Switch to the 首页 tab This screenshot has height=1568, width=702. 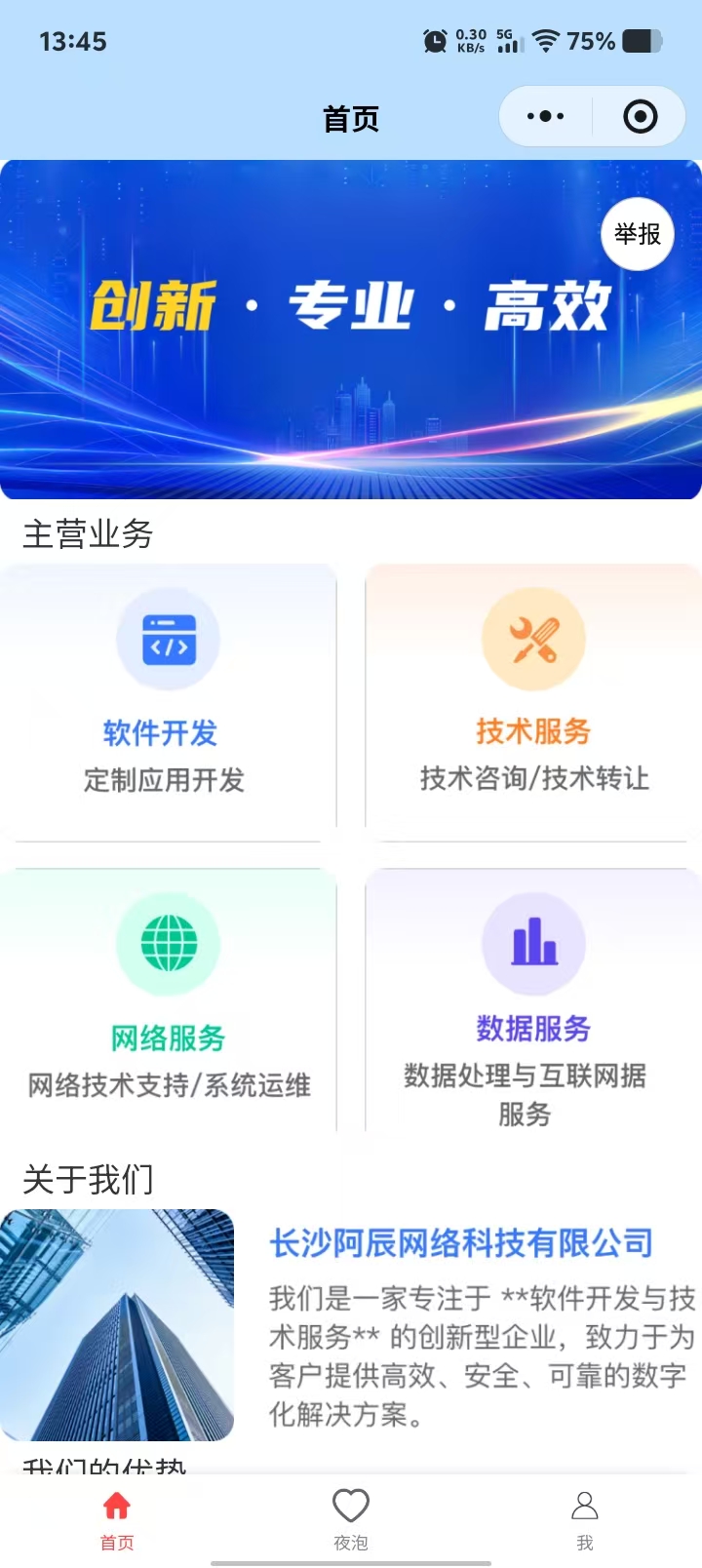[117, 1519]
